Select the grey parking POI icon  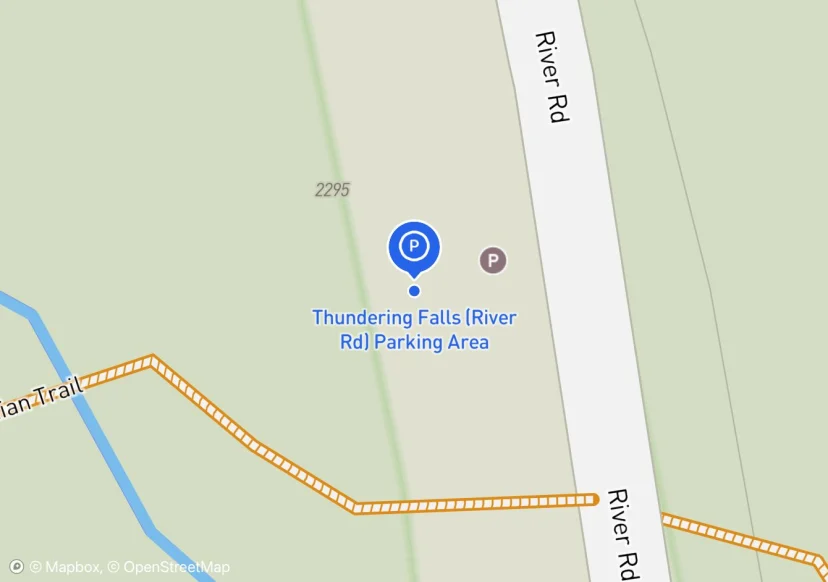click(x=492, y=261)
